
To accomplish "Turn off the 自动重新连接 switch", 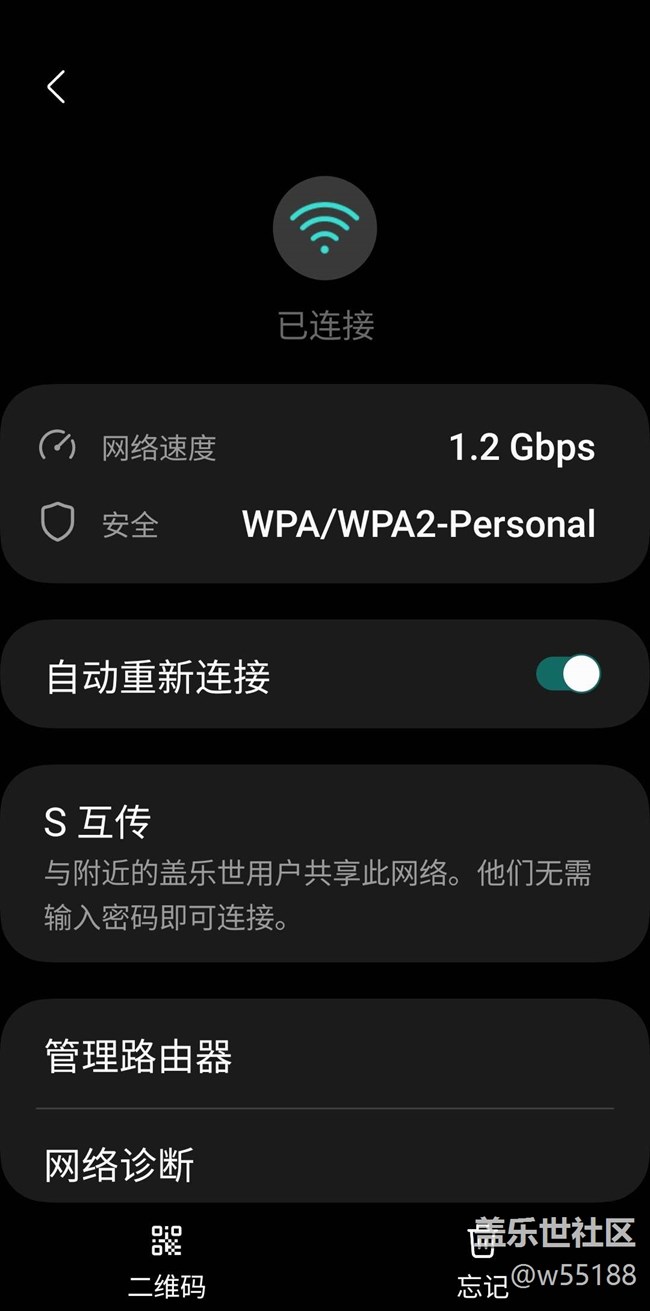I will click(x=568, y=675).
